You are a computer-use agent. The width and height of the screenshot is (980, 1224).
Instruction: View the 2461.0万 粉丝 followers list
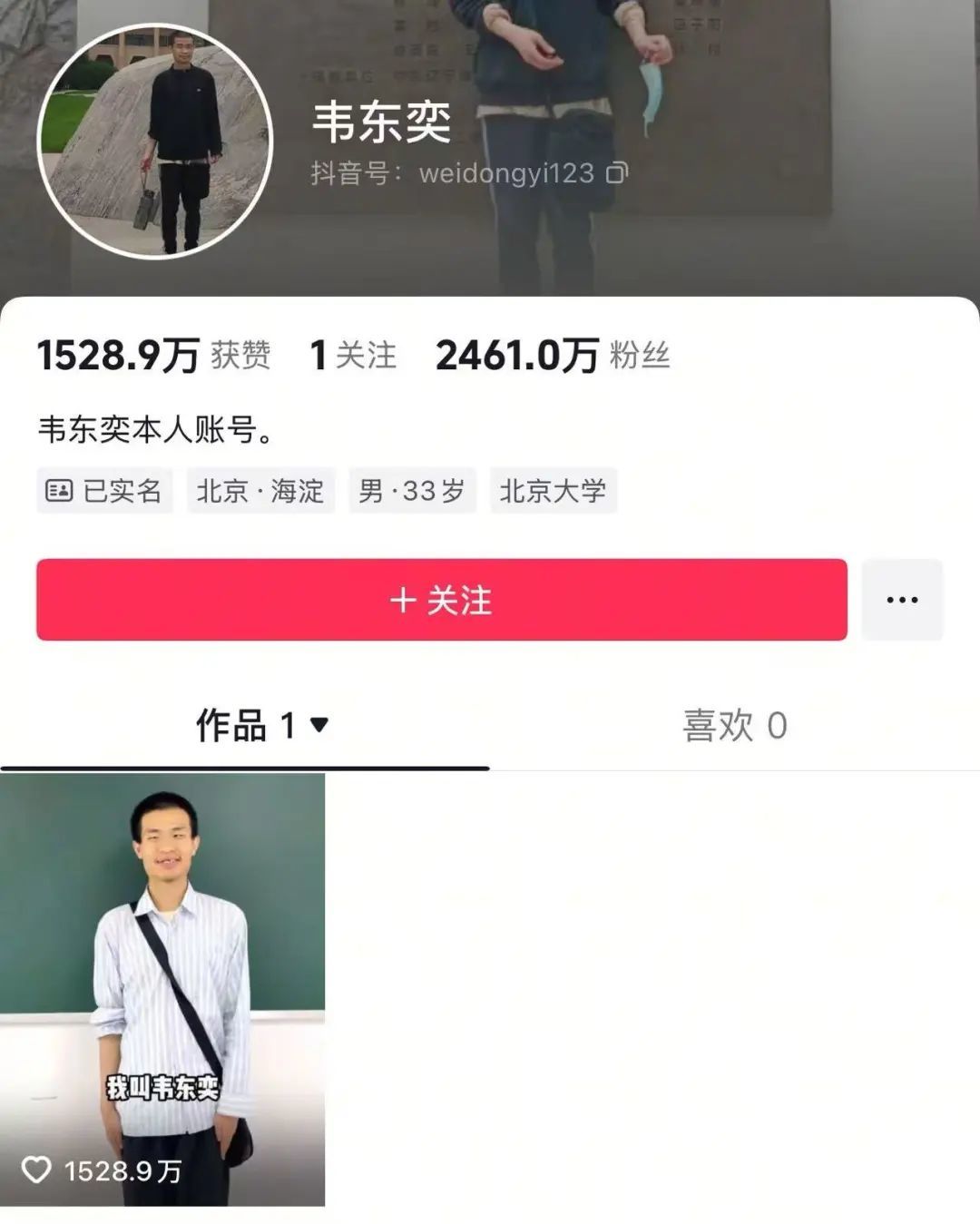[553, 355]
